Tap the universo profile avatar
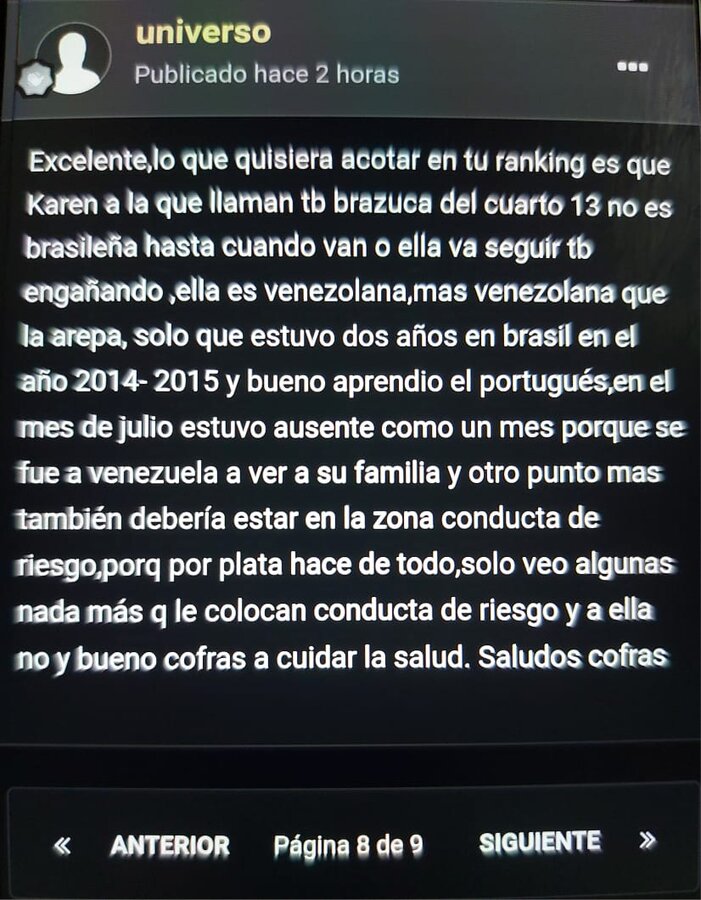This screenshot has width=701, height=900. click(x=74, y=60)
